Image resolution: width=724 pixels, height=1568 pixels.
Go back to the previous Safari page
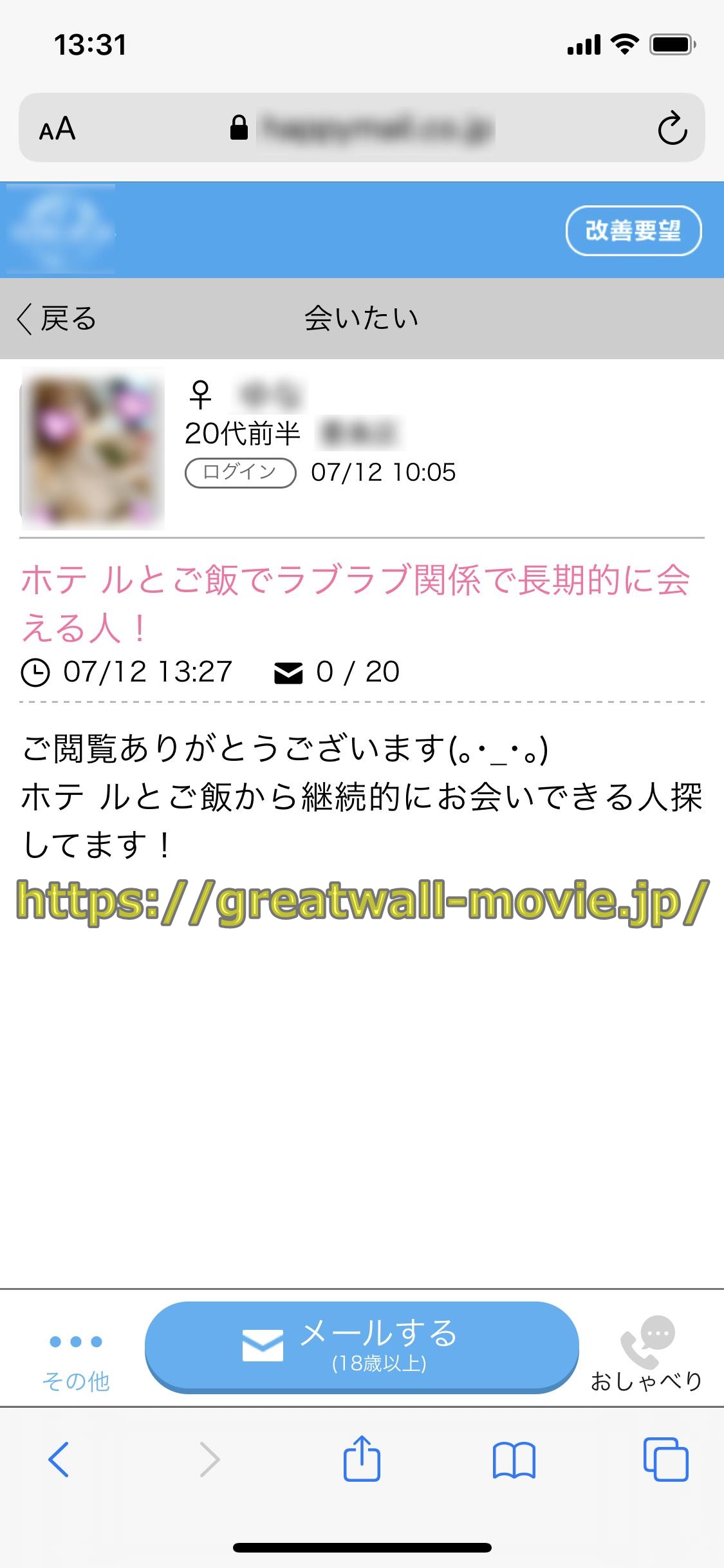tap(59, 1459)
